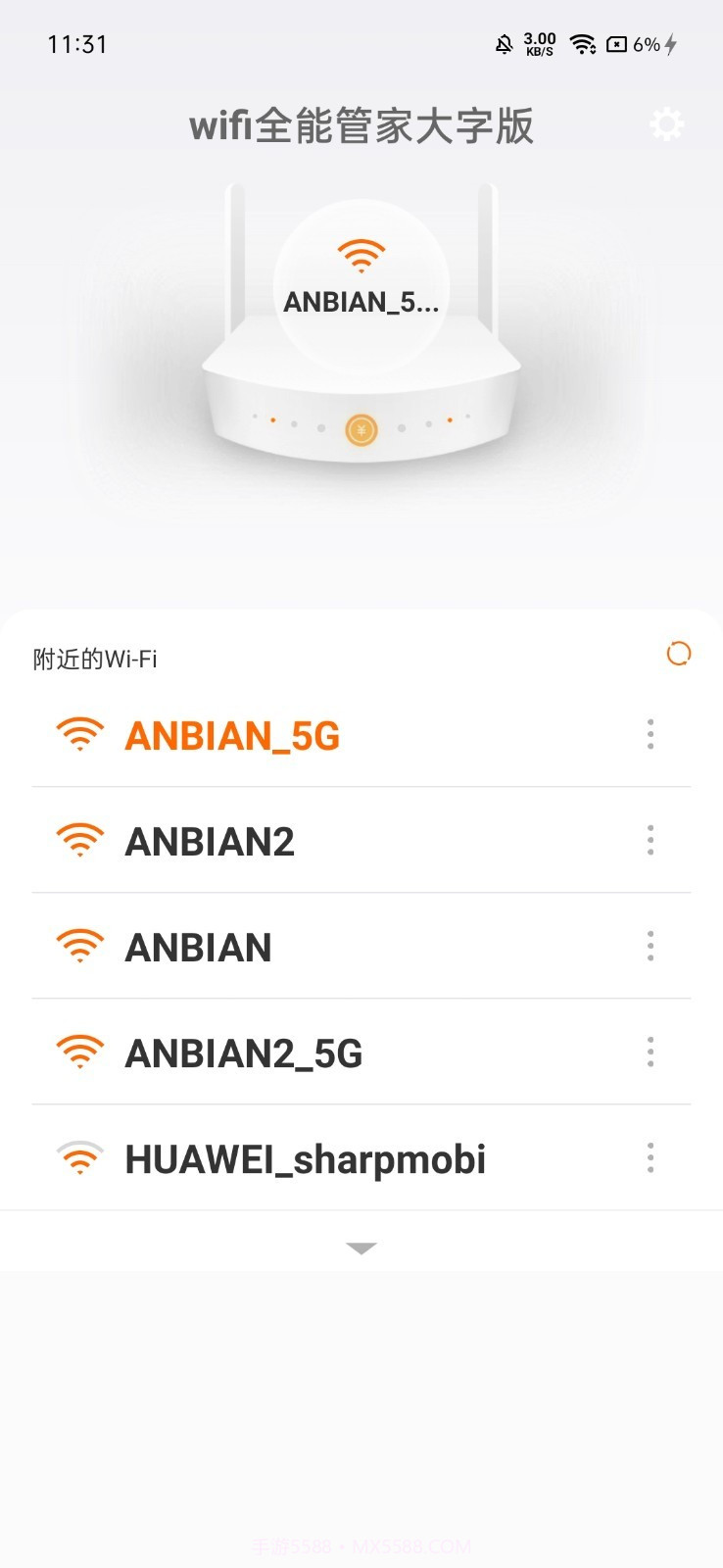Expand the list with the down arrow
The height and width of the screenshot is (1568, 723).
coord(361,1247)
